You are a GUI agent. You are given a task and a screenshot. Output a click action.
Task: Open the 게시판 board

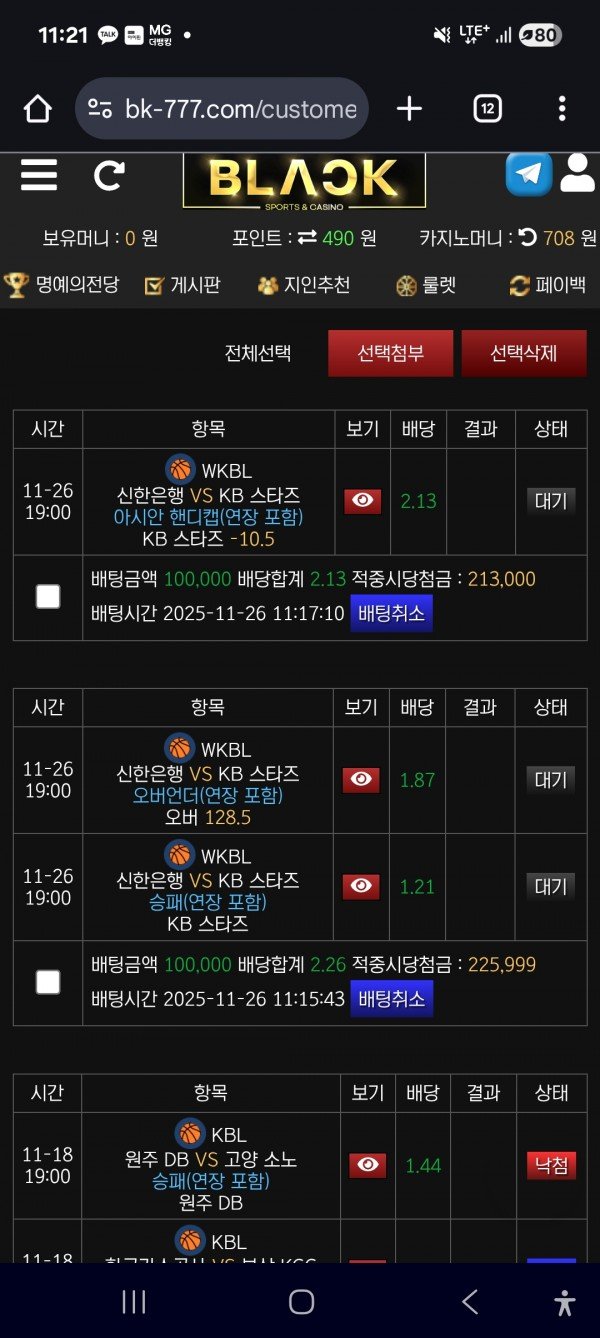click(182, 285)
